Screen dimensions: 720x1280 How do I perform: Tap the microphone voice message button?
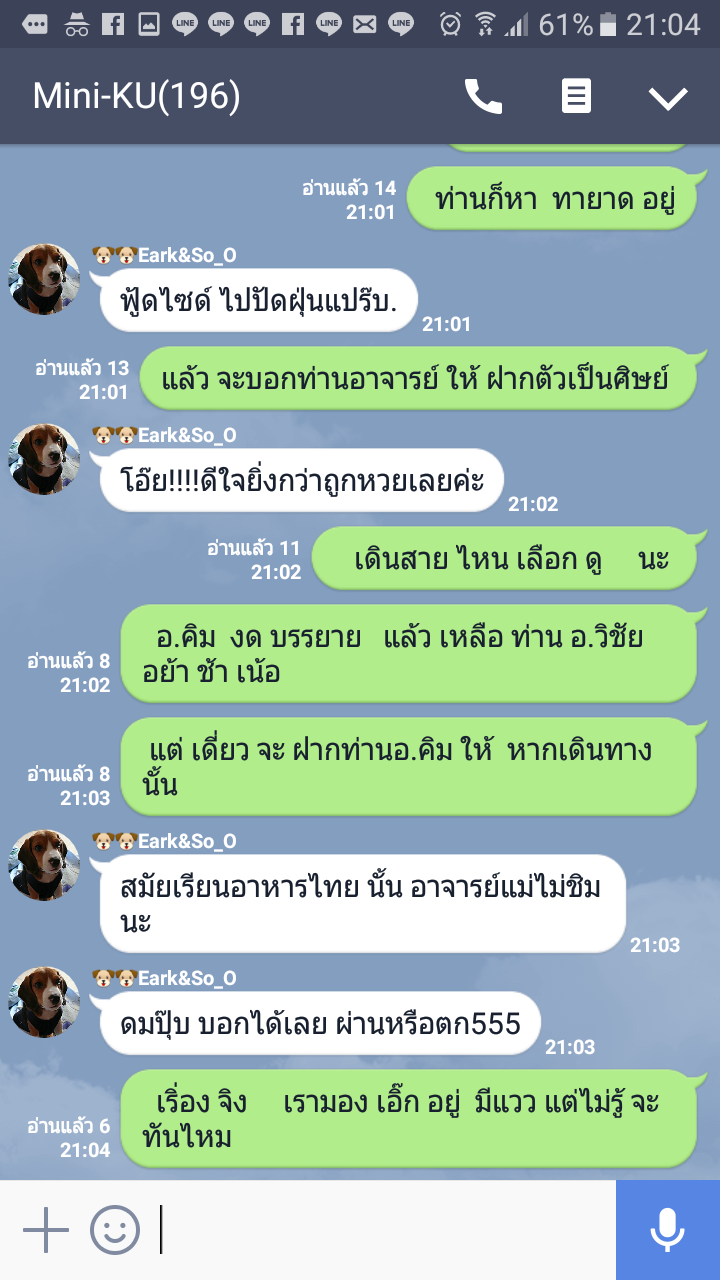tap(667, 1229)
